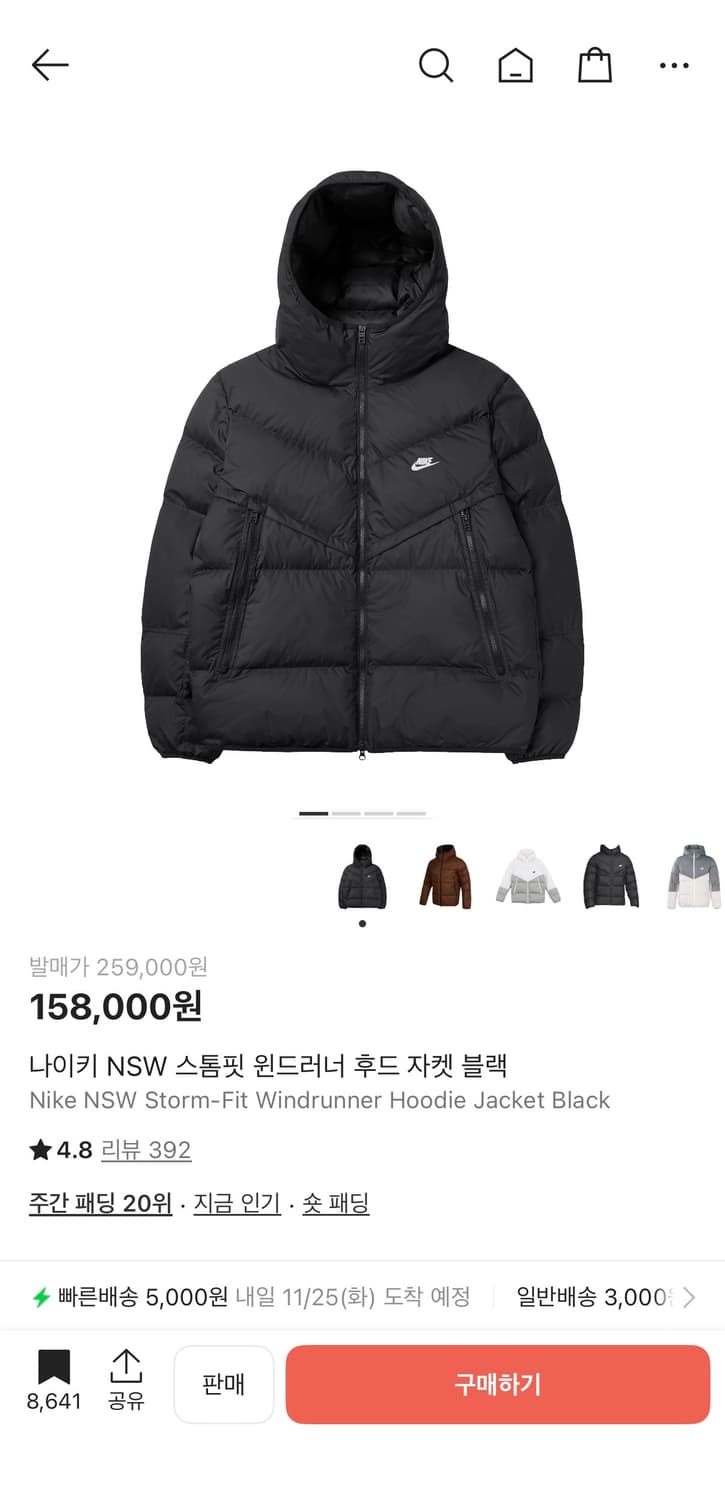Screen dimensions: 725x1500
Task: Open the 리뷰 392 reviews link
Action: point(146,1150)
